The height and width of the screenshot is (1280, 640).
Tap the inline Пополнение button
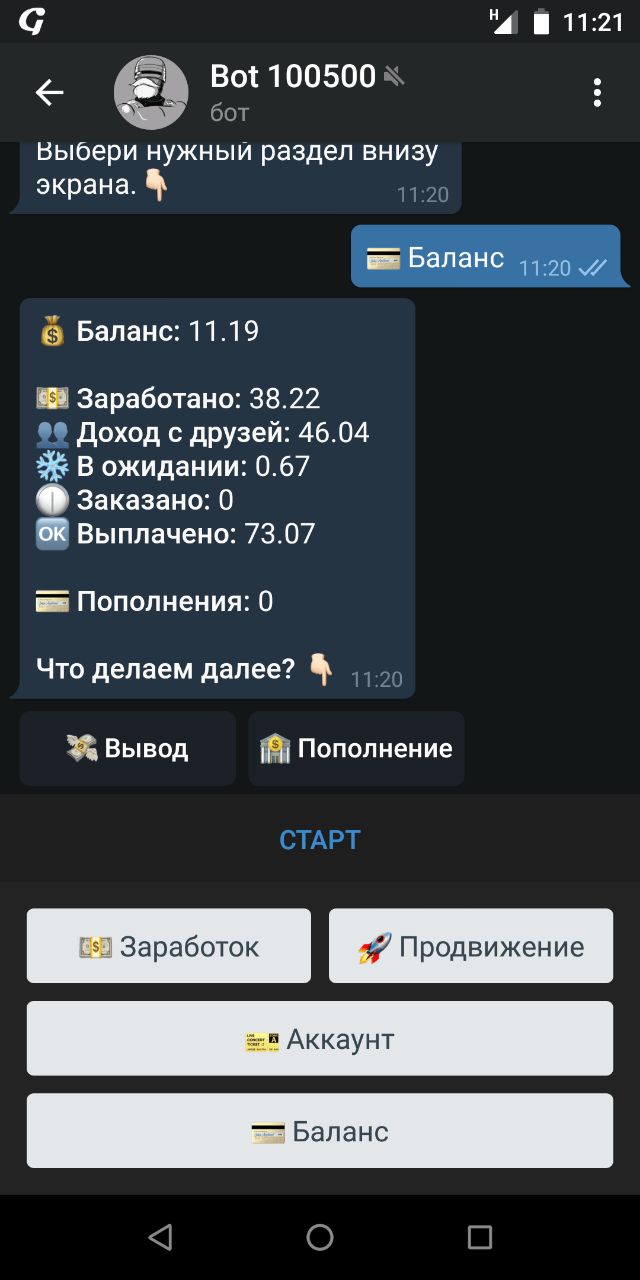pos(356,748)
